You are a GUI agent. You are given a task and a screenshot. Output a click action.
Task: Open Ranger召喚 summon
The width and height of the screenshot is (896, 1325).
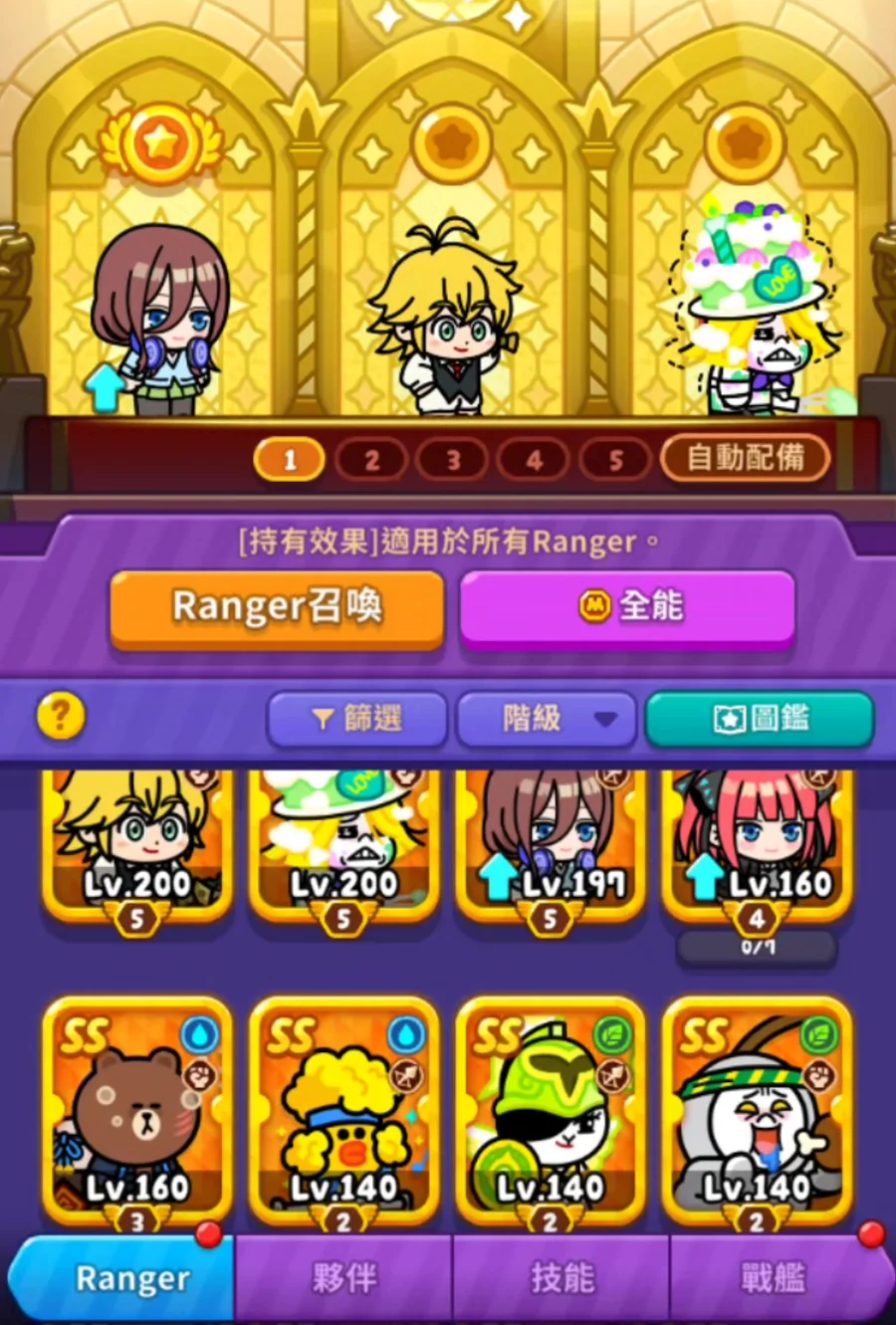pos(277,607)
